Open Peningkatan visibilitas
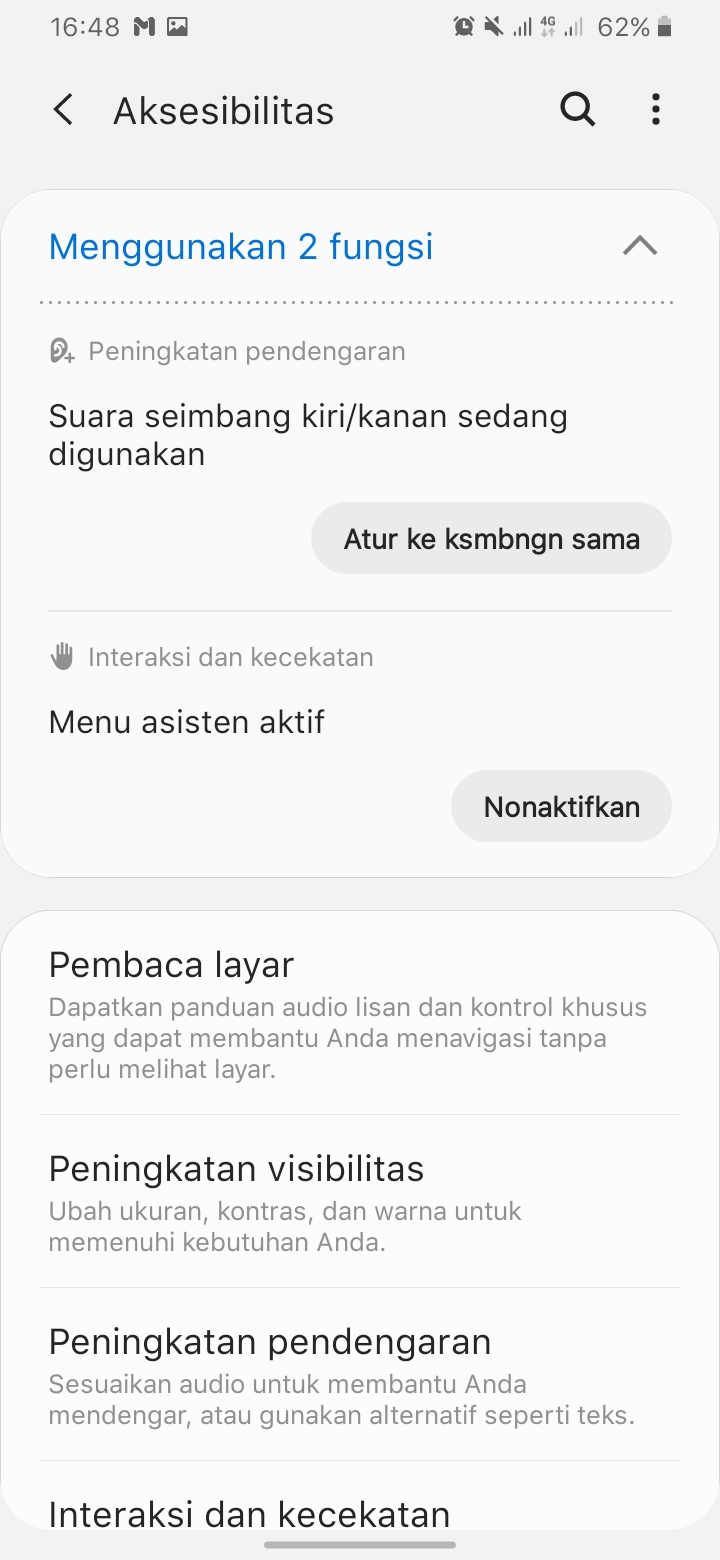This screenshot has height=1560, width=720. 360,1201
